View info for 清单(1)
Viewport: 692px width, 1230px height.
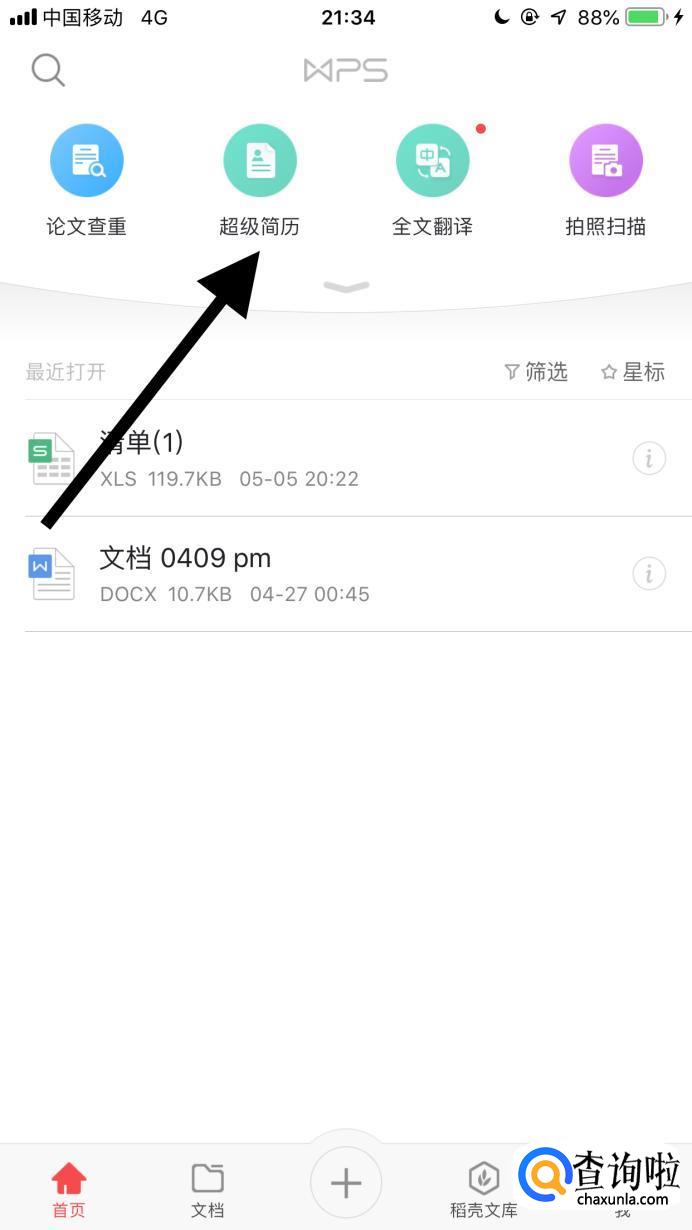(649, 459)
